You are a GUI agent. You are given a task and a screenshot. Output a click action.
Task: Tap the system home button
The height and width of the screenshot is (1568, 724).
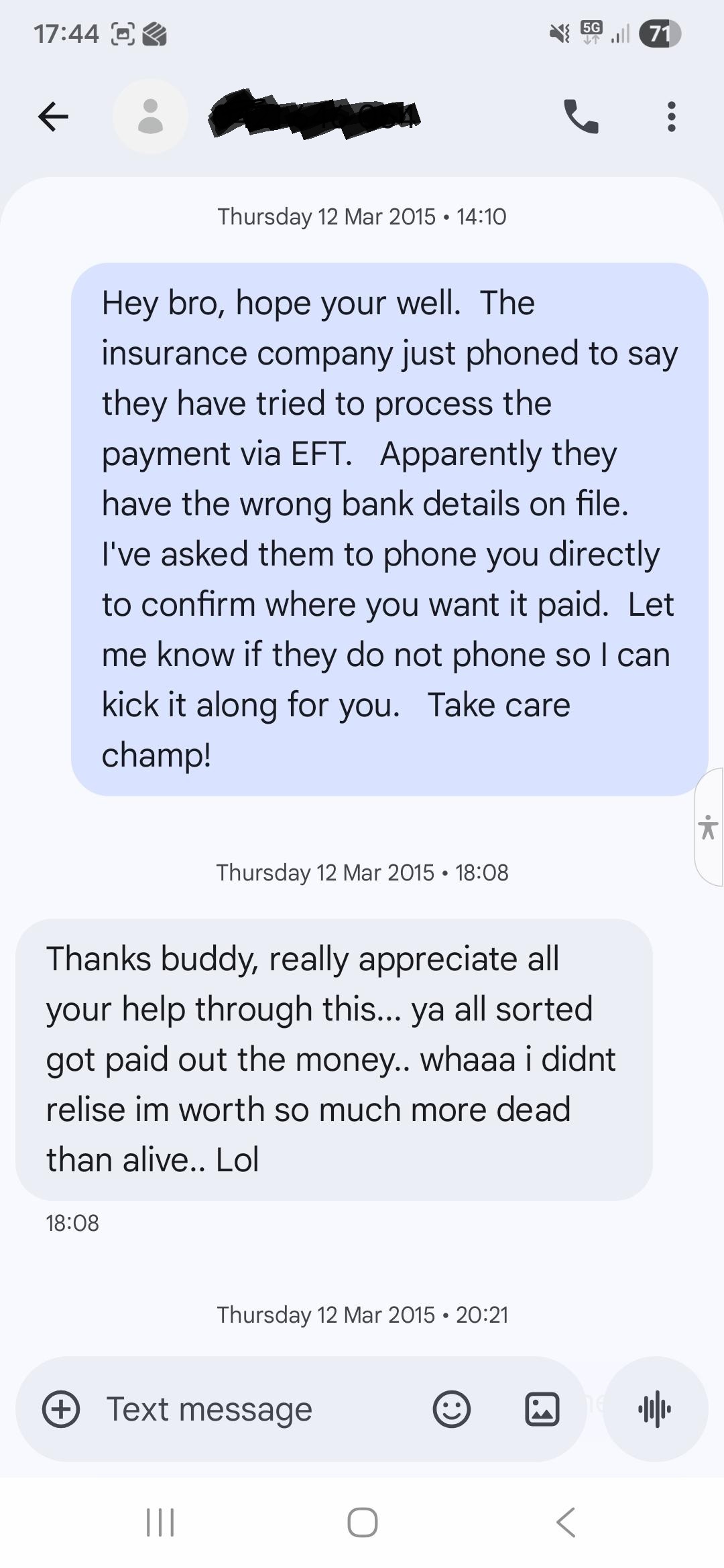[x=362, y=1522]
